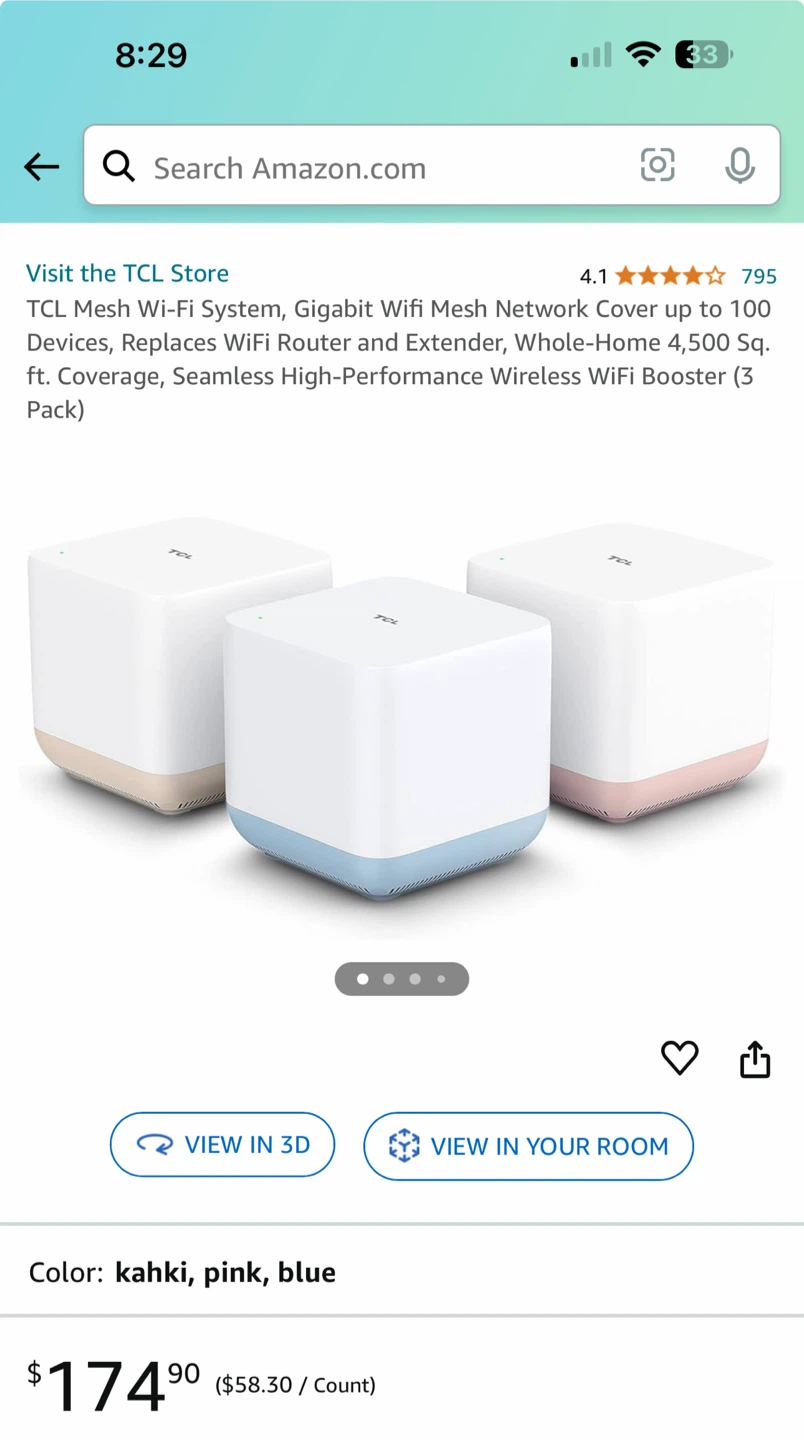Tap the VIEW IN 3D button
This screenshot has width=804, height=1440.
222,1144
